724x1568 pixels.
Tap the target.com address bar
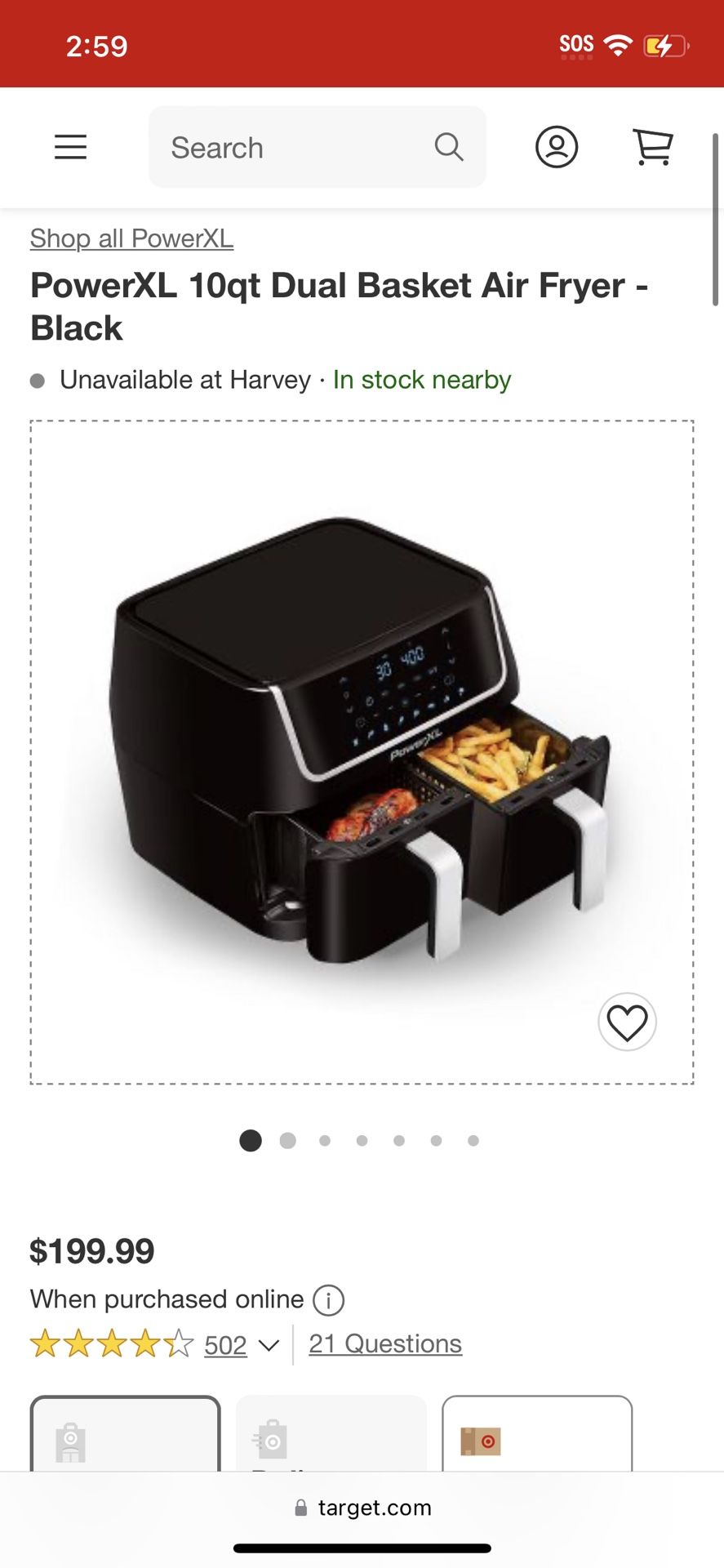coord(362,1508)
